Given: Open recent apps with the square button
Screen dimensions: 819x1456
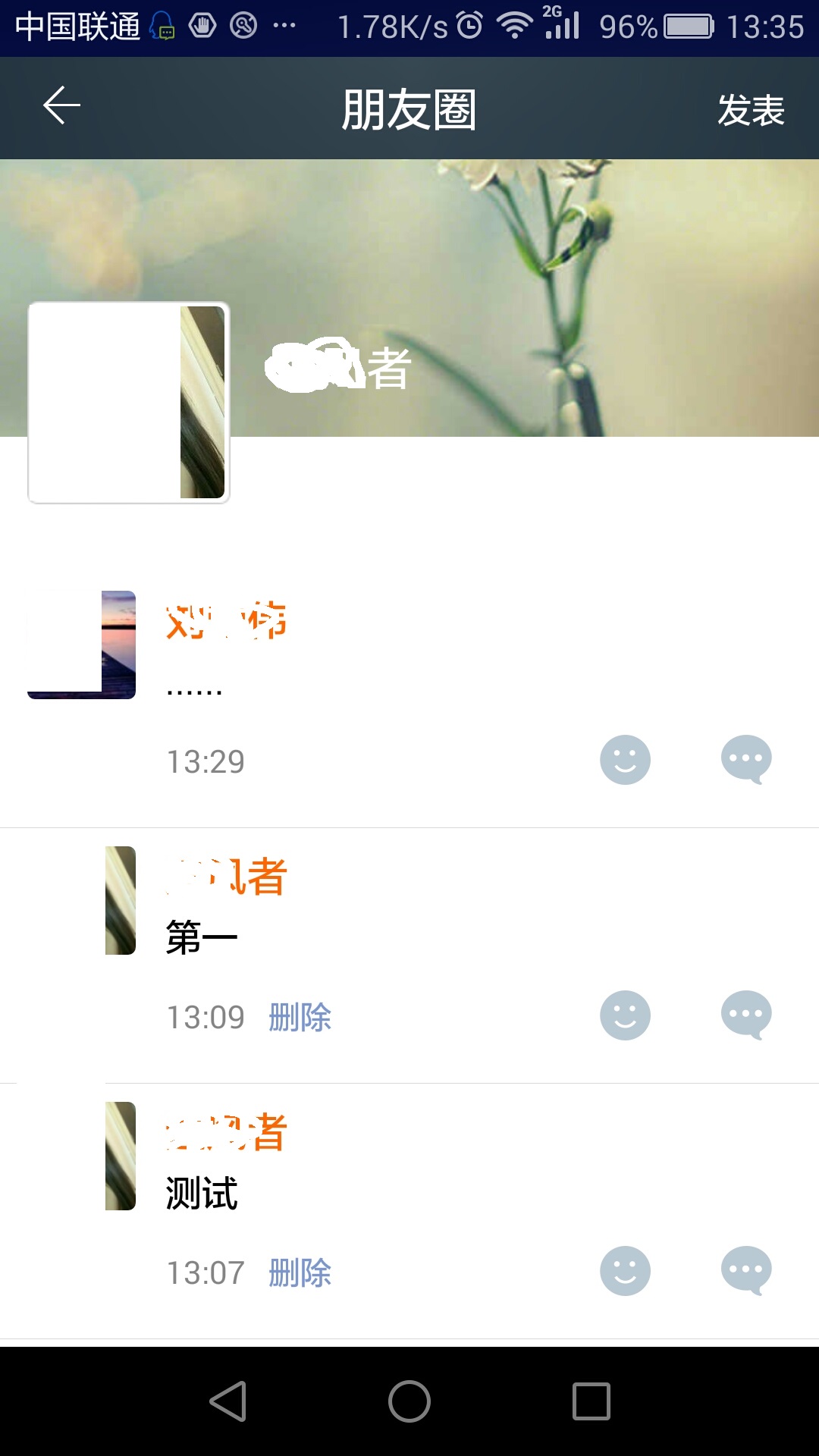Looking at the screenshot, I should tap(591, 1401).
